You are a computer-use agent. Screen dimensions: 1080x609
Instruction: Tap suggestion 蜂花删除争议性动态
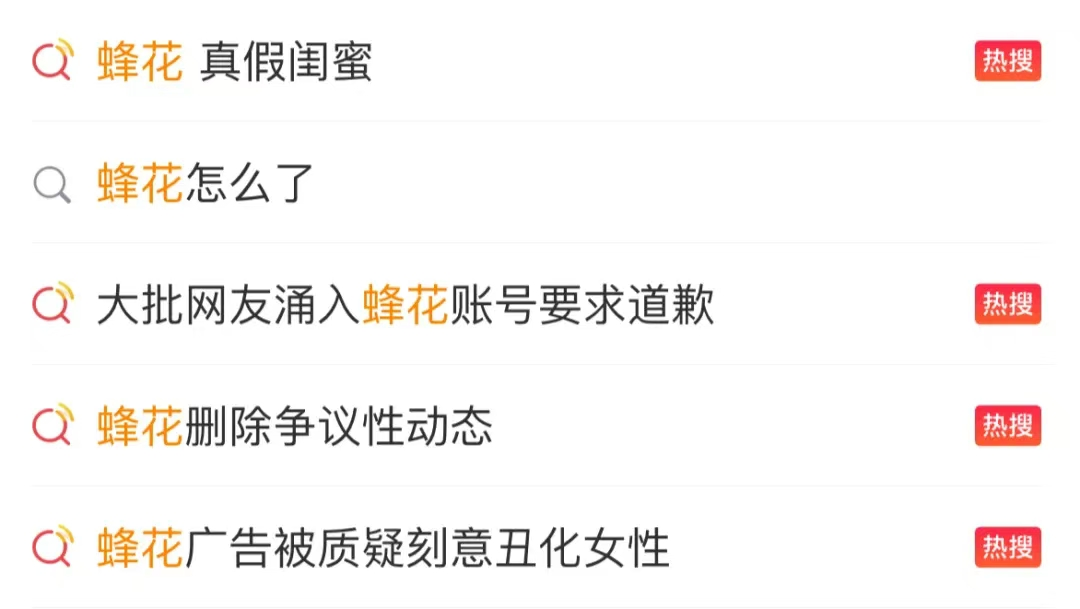coord(295,427)
